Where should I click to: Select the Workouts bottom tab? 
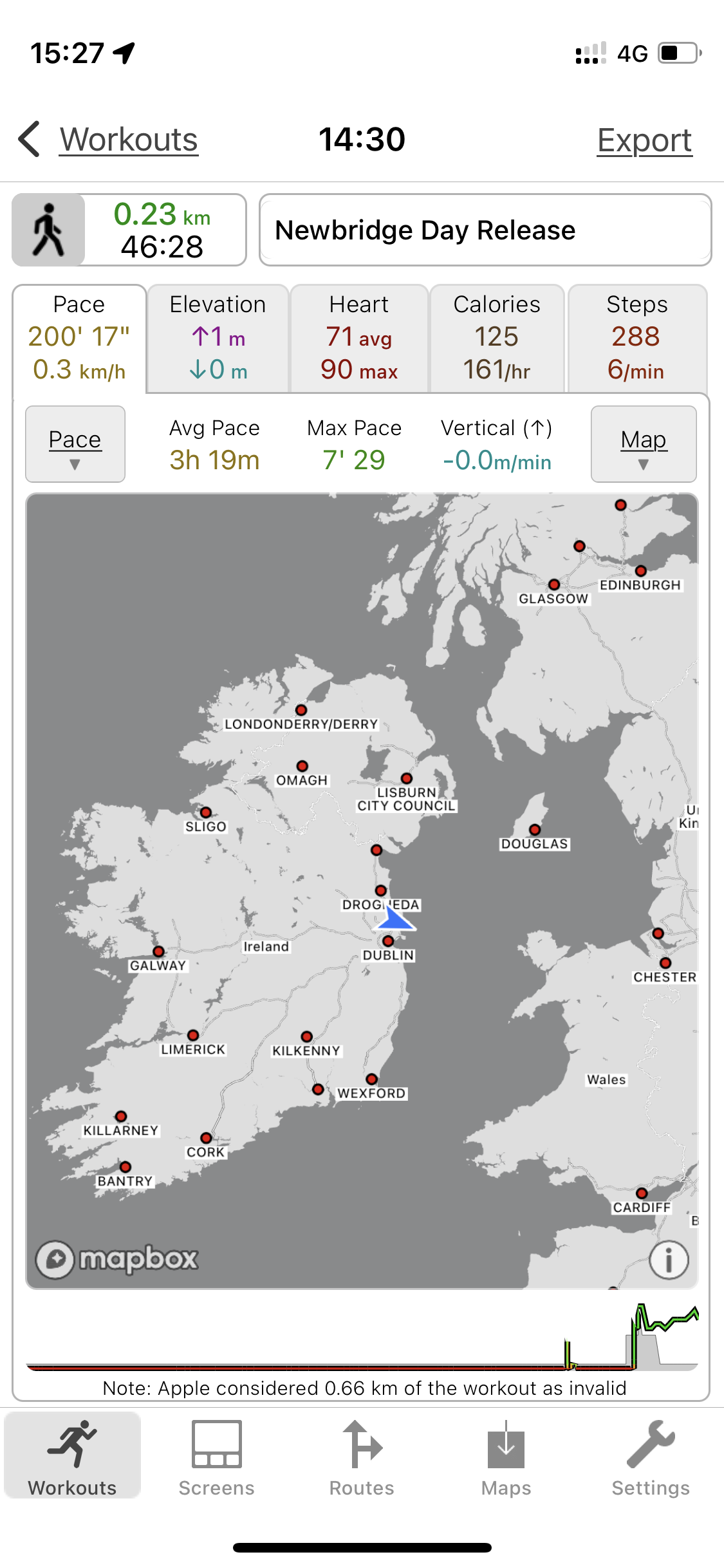[x=72, y=1458]
